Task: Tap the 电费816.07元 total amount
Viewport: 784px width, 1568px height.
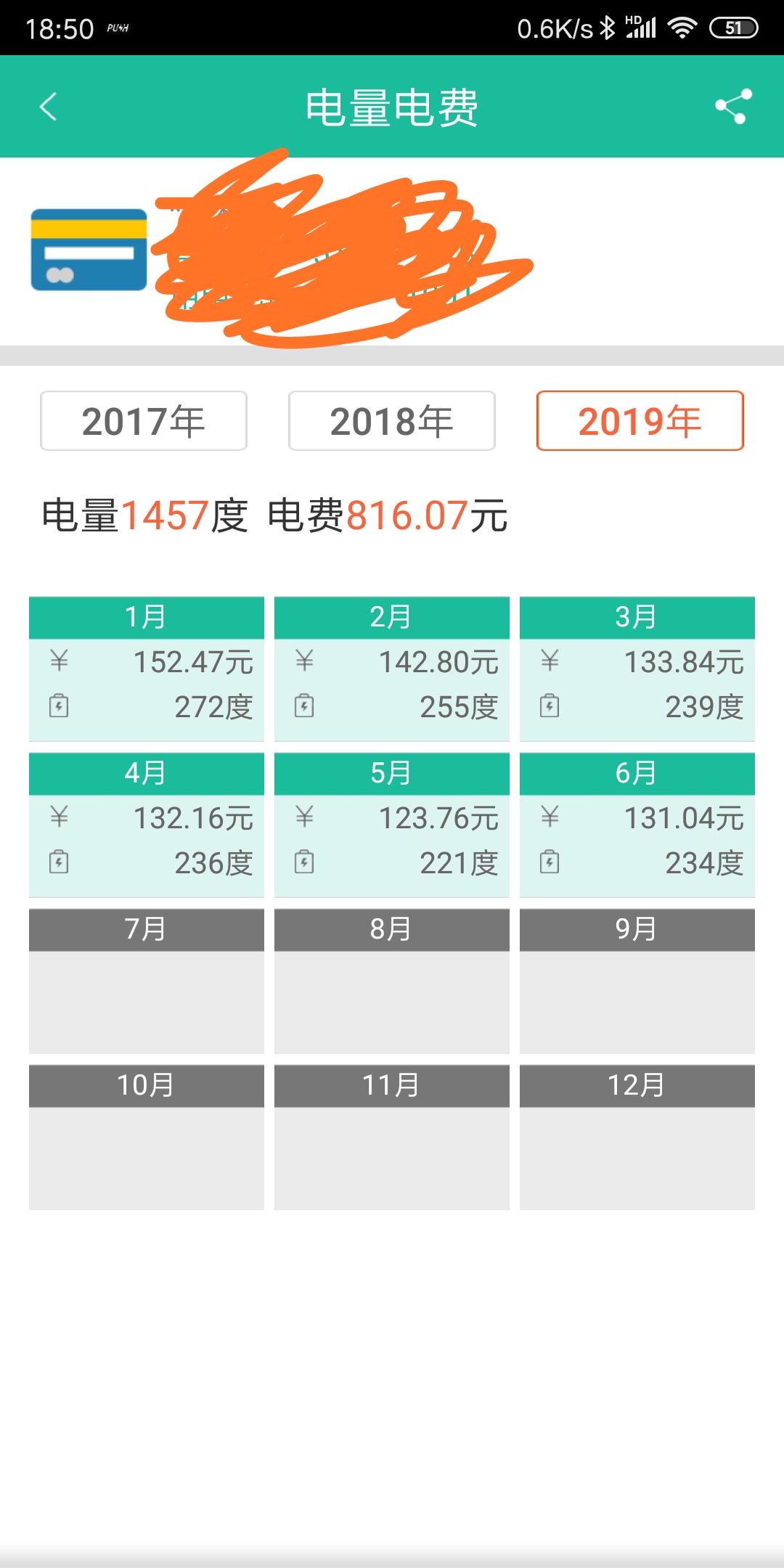Action: tap(388, 517)
